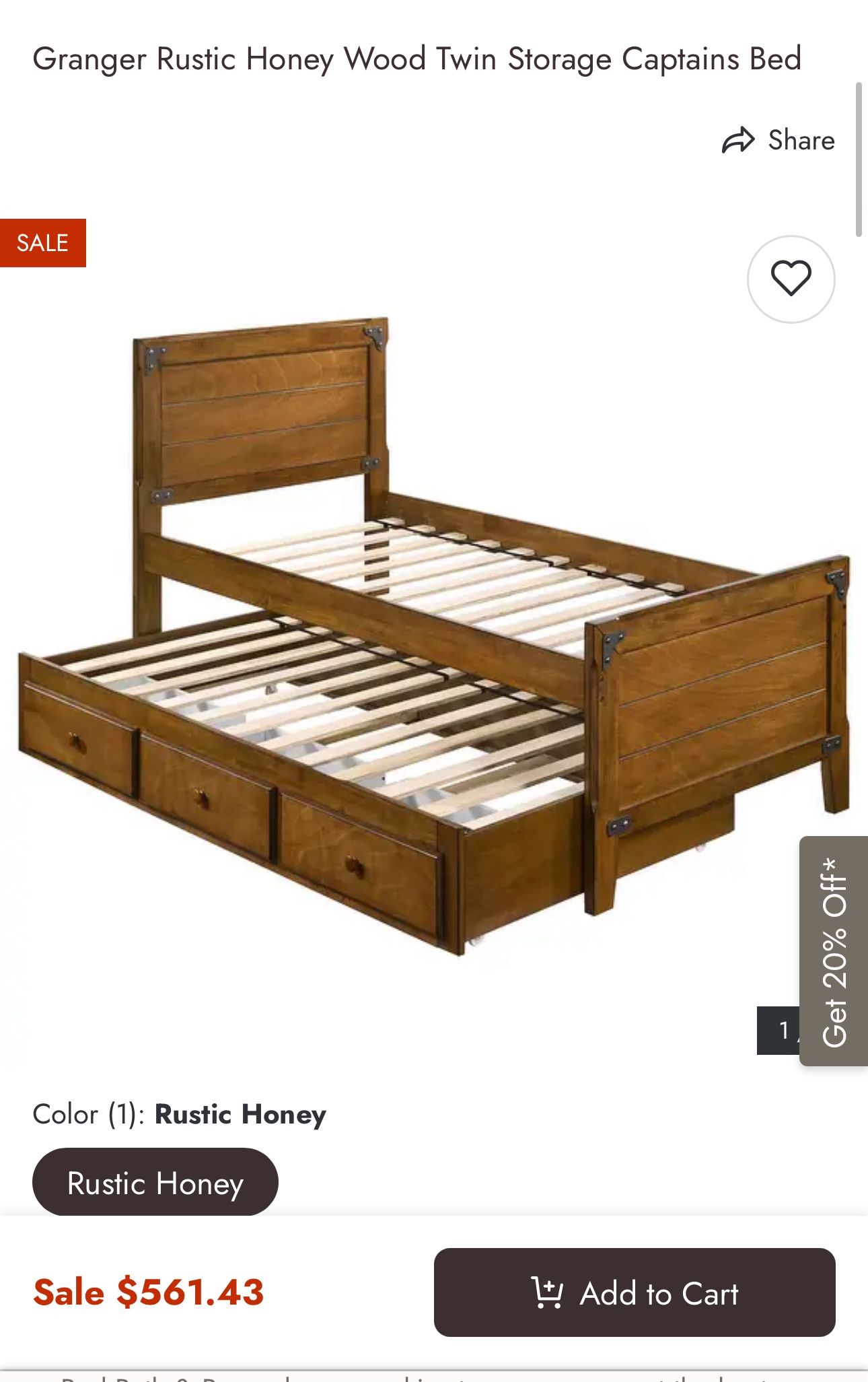Share this Granger captains bed

pyautogui.click(x=779, y=140)
